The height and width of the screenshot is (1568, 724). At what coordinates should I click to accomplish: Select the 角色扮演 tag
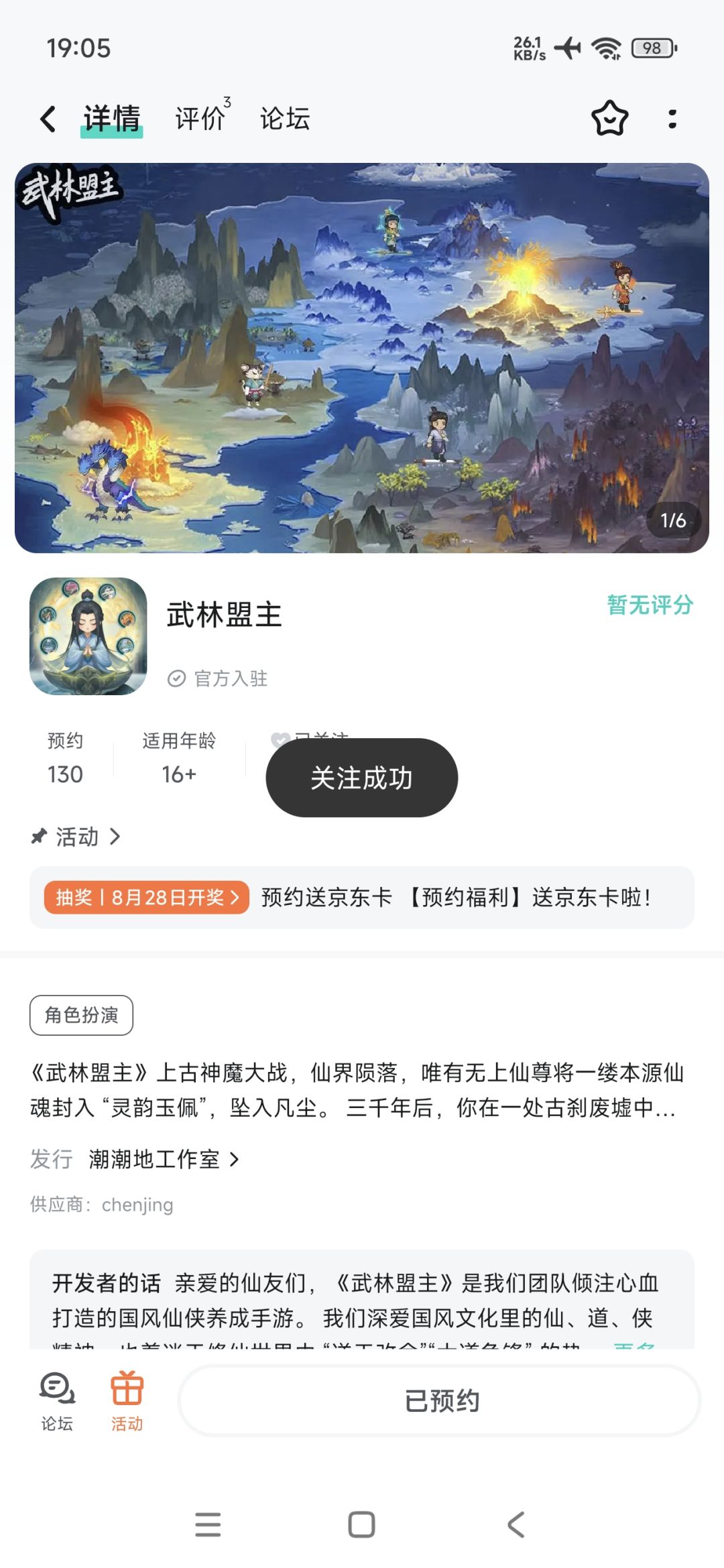click(x=81, y=1015)
